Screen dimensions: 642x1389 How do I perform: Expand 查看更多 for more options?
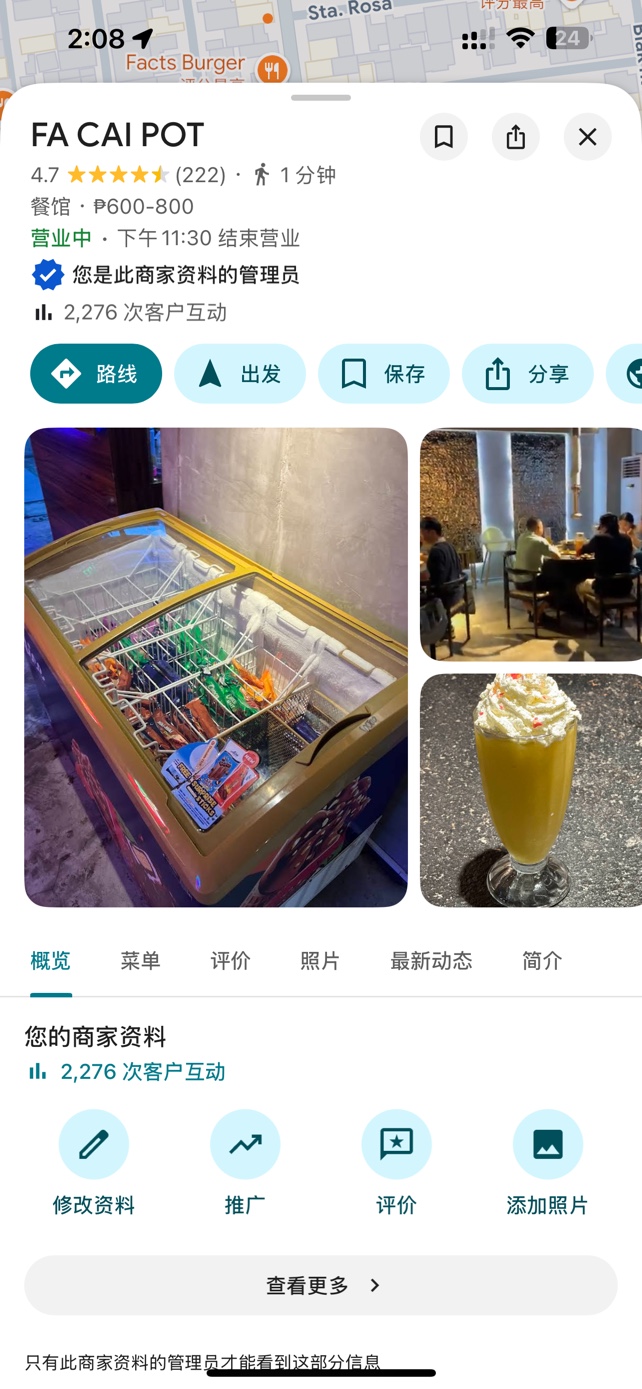[321, 1285]
